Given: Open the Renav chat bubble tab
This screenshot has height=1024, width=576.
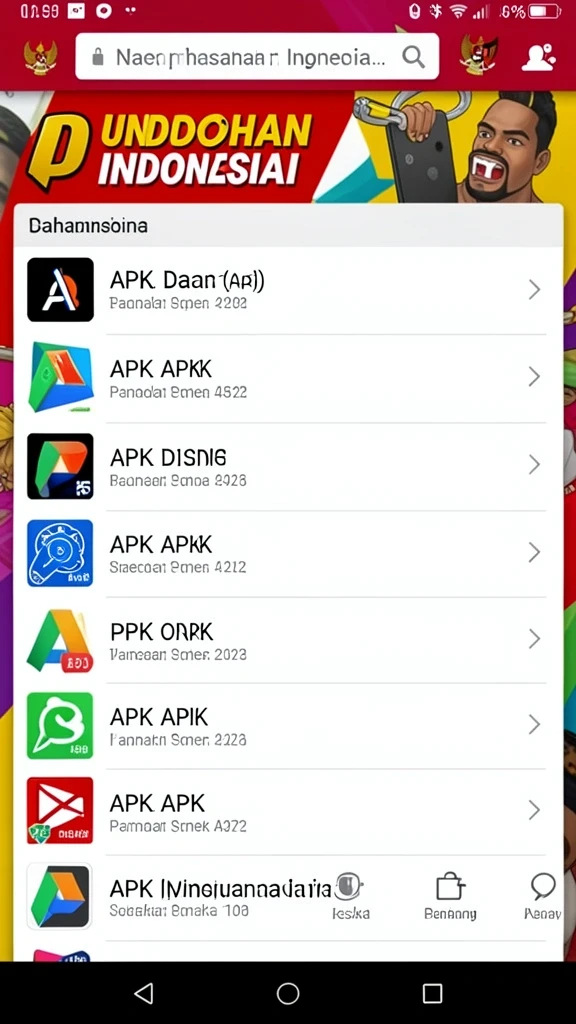Looking at the screenshot, I should 543,897.
